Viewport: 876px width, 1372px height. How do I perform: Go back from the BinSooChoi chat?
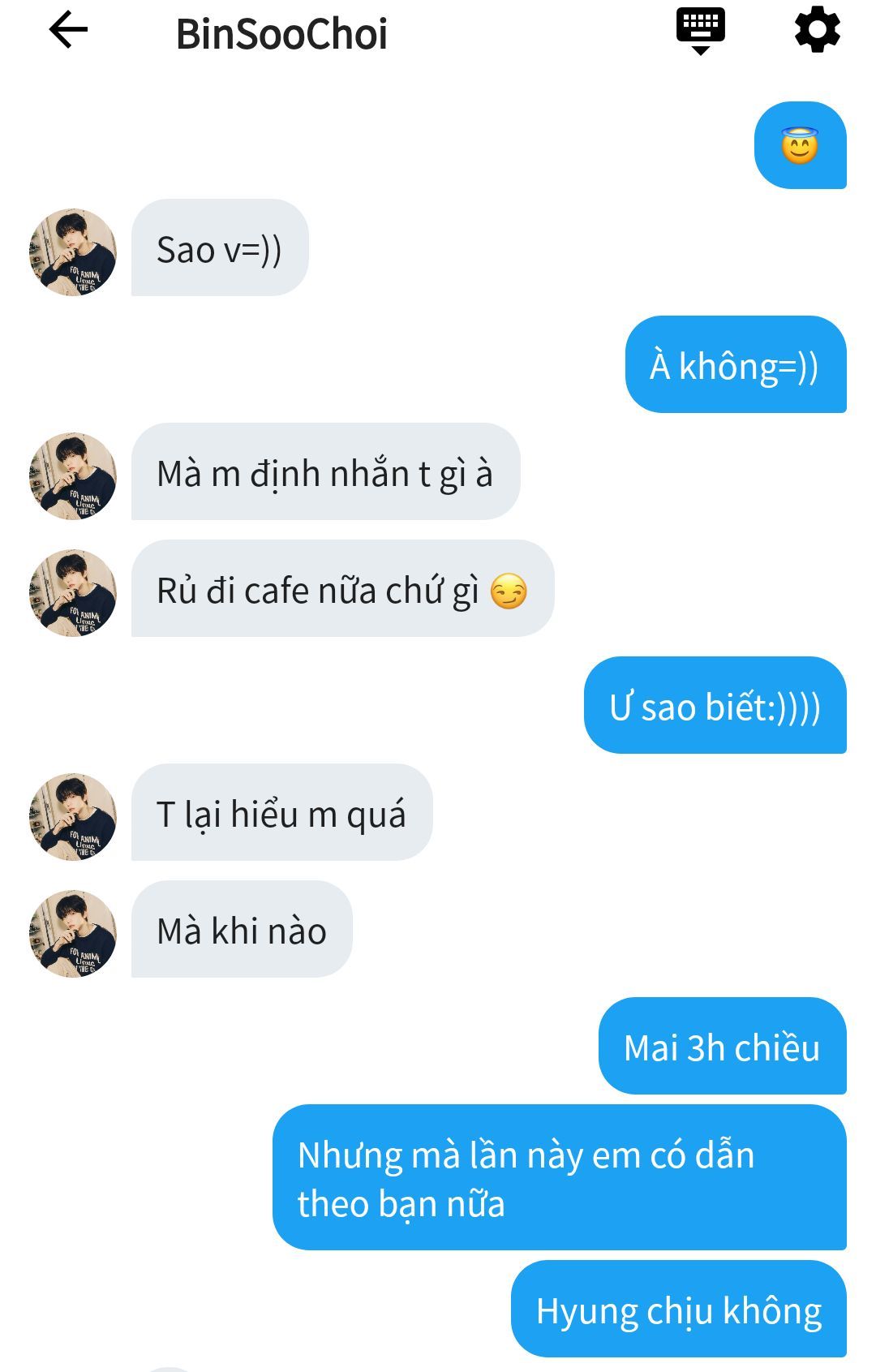pyautogui.click(x=68, y=31)
